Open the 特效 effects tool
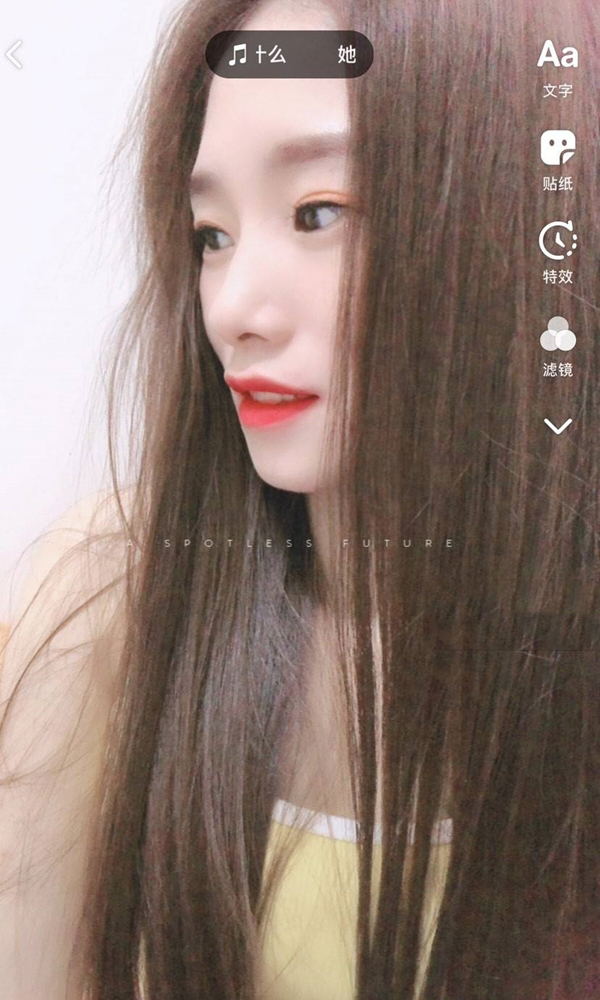The height and width of the screenshot is (1000, 600). coord(557,252)
